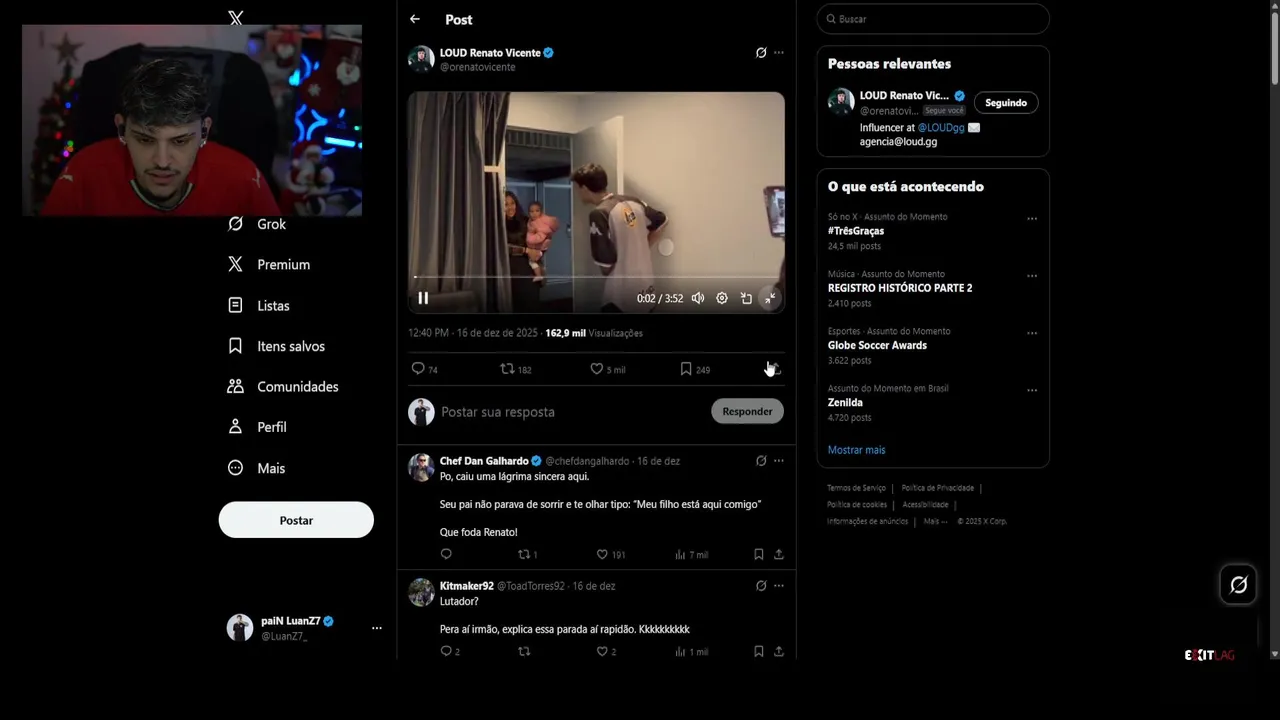The height and width of the screenshot is (720, 1280).
Task: Pause the video in Renato Vicente's post
Action: pos(423,298)
